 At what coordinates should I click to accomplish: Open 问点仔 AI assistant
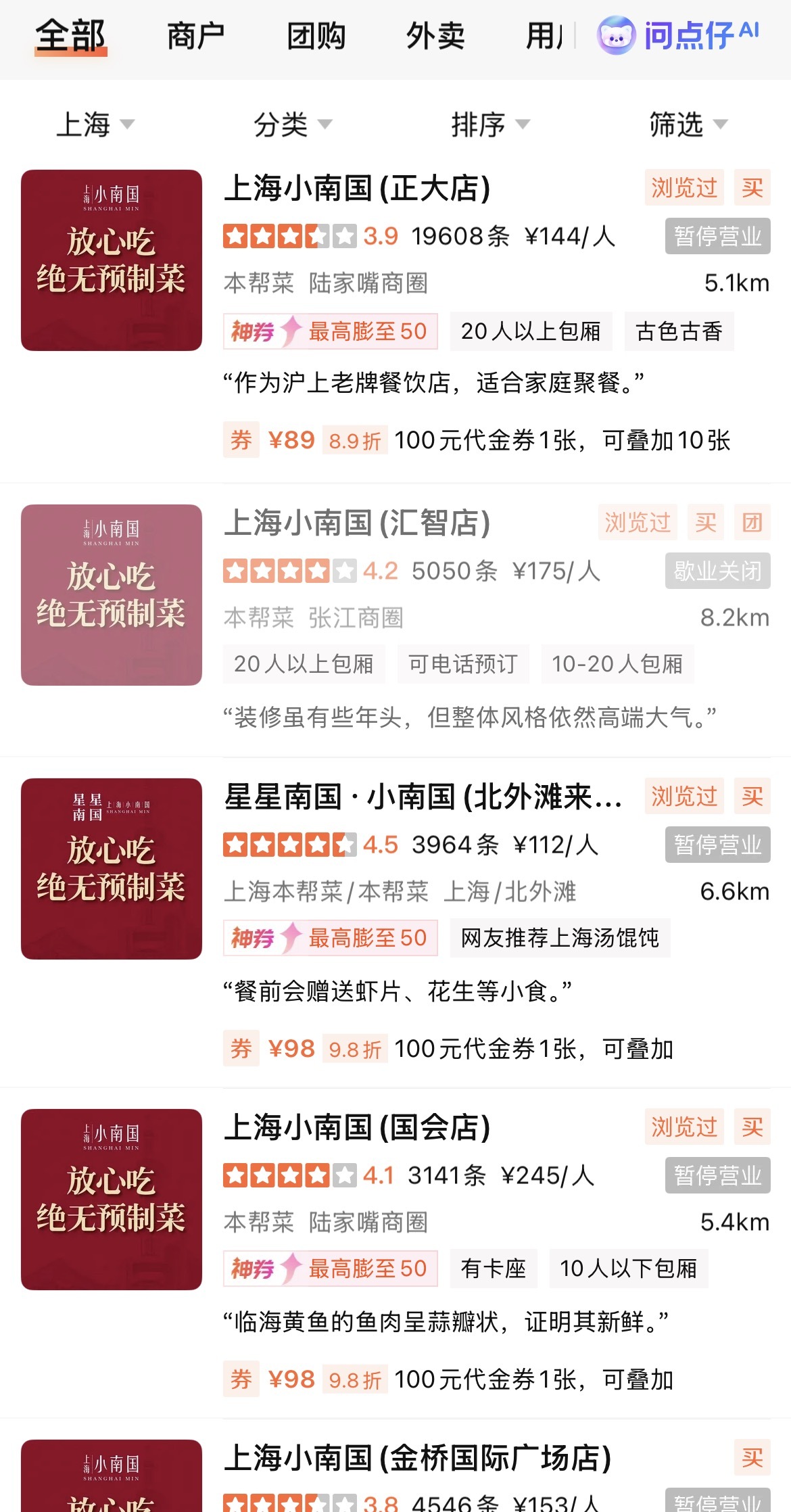[678, 36]
